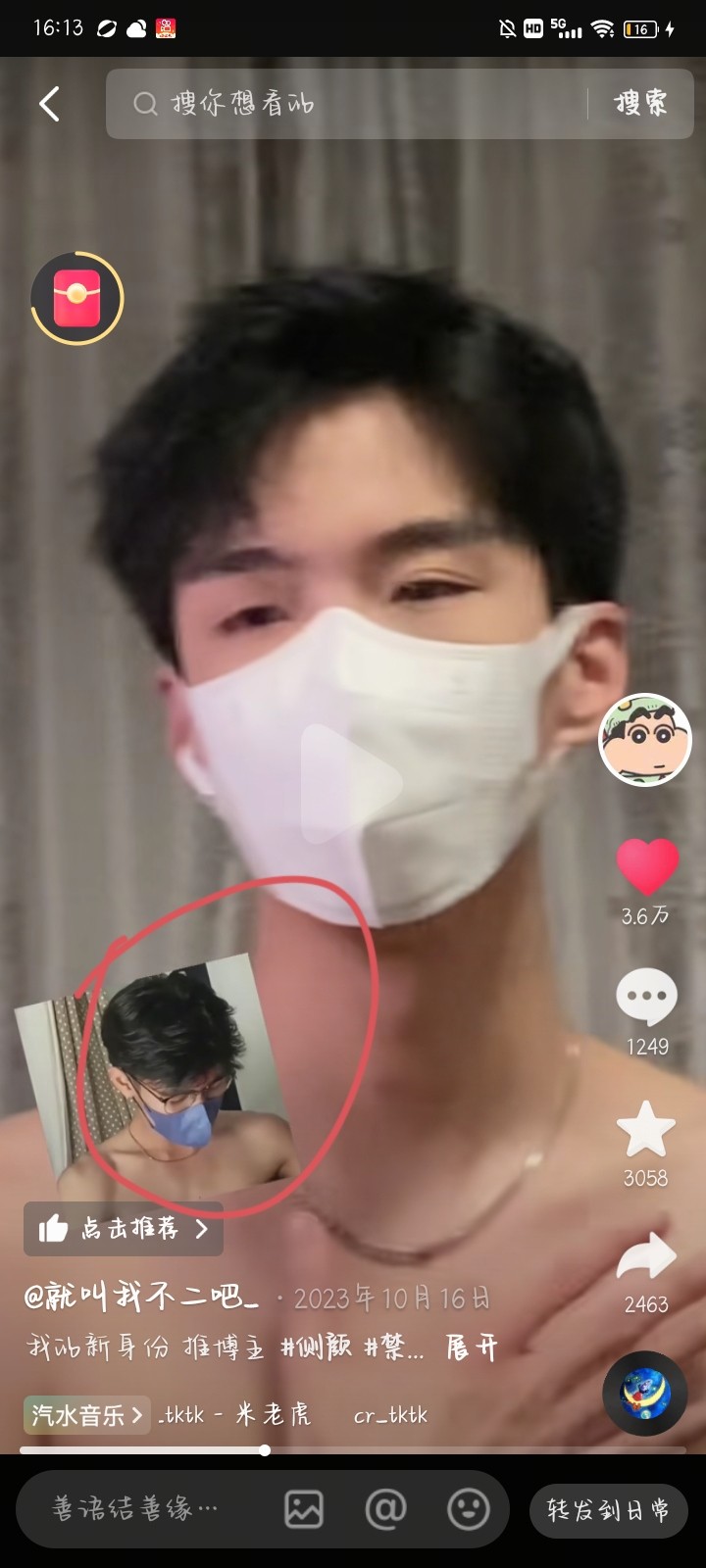Open the 汽水音乐 music tag
The height and width of the screenshot is (1568, 706).
[x=87, y=1414]
